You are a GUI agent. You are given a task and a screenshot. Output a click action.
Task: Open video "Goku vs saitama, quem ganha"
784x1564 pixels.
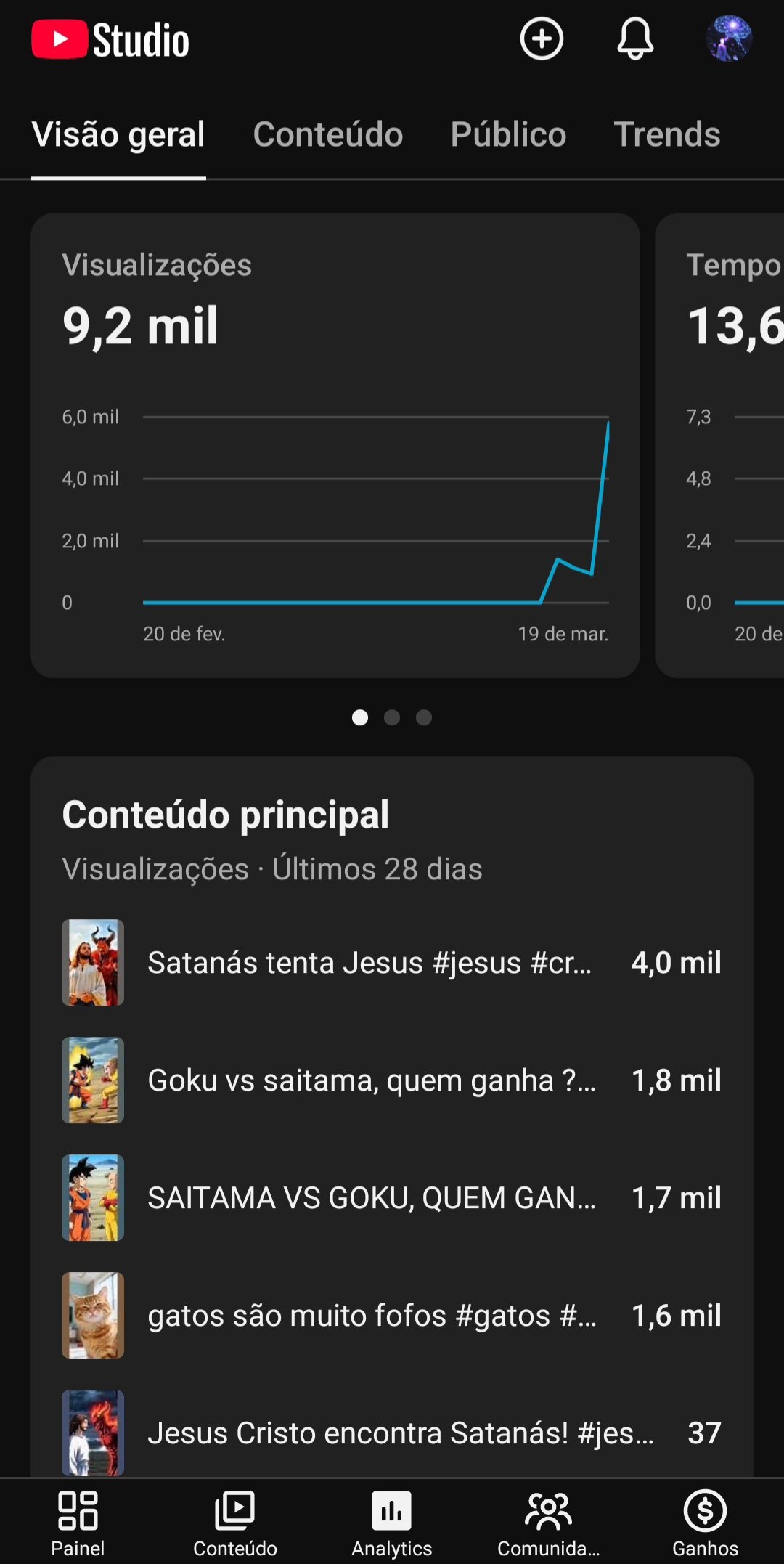tap(370, 1080)
